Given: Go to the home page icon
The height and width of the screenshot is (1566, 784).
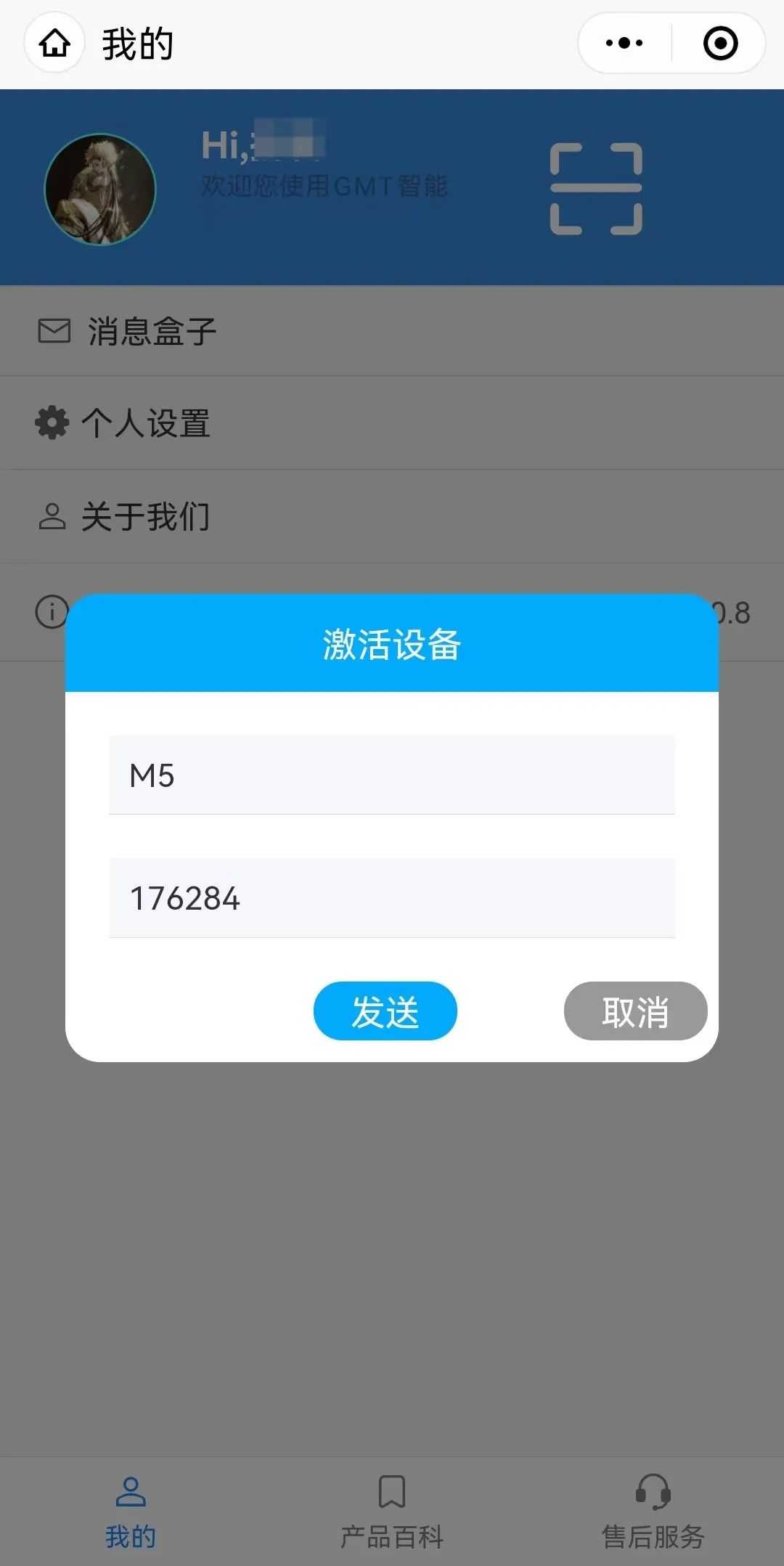Looking at the screenshot, I should pos(54,43).
